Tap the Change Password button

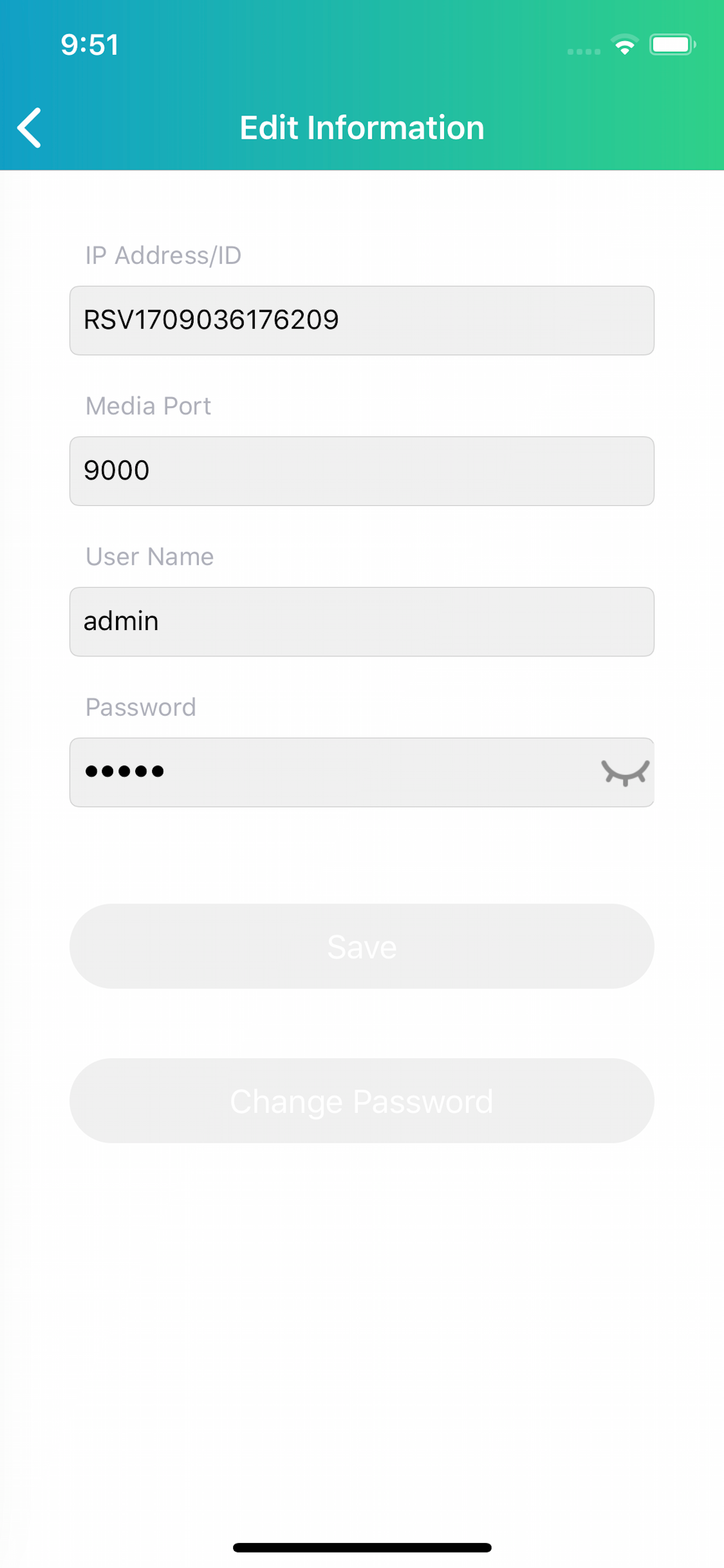[361, 1101]
